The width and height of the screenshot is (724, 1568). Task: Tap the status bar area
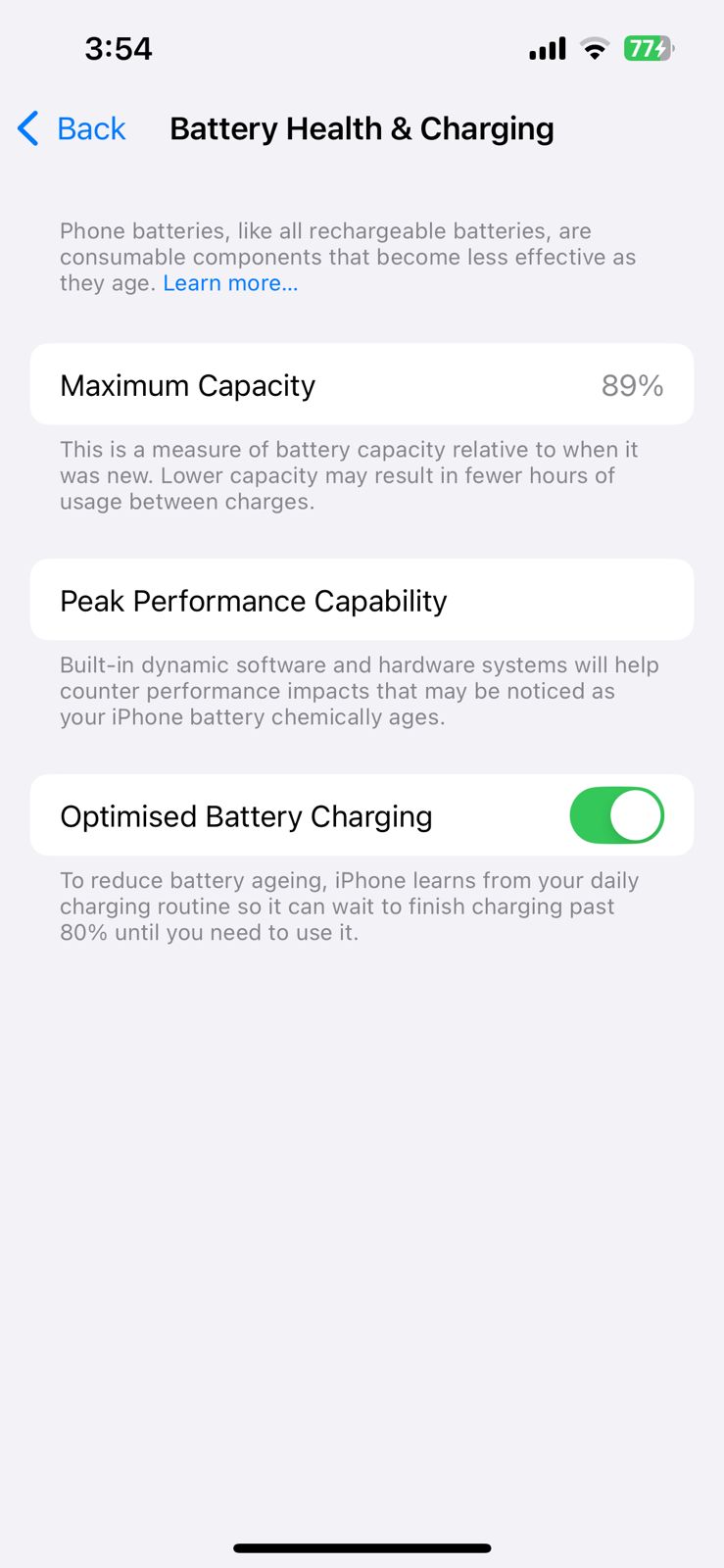tap(362, 48)
